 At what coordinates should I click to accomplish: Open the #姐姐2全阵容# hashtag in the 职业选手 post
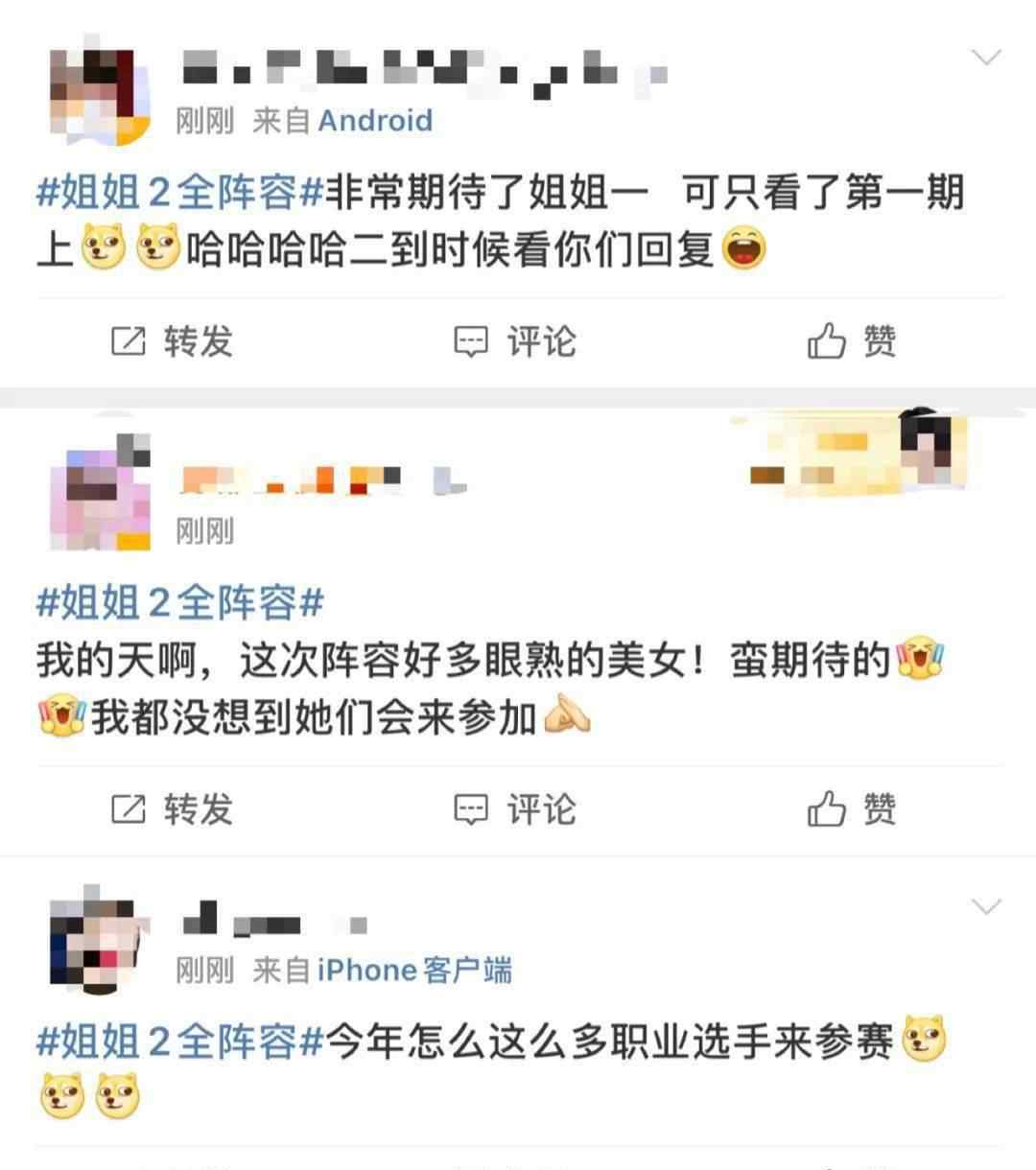(179, 1041)
